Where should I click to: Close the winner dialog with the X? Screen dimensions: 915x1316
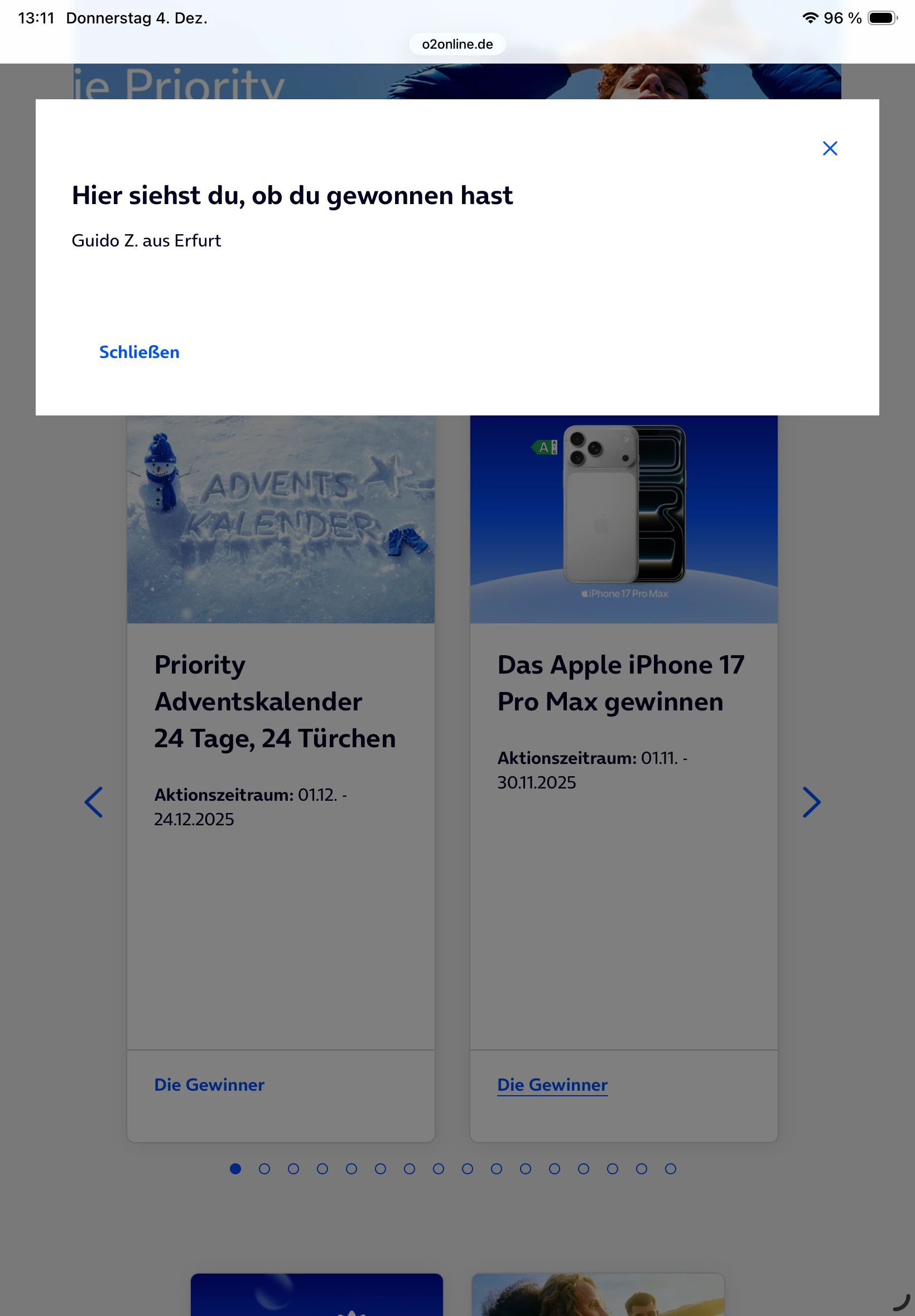(829, 148)
